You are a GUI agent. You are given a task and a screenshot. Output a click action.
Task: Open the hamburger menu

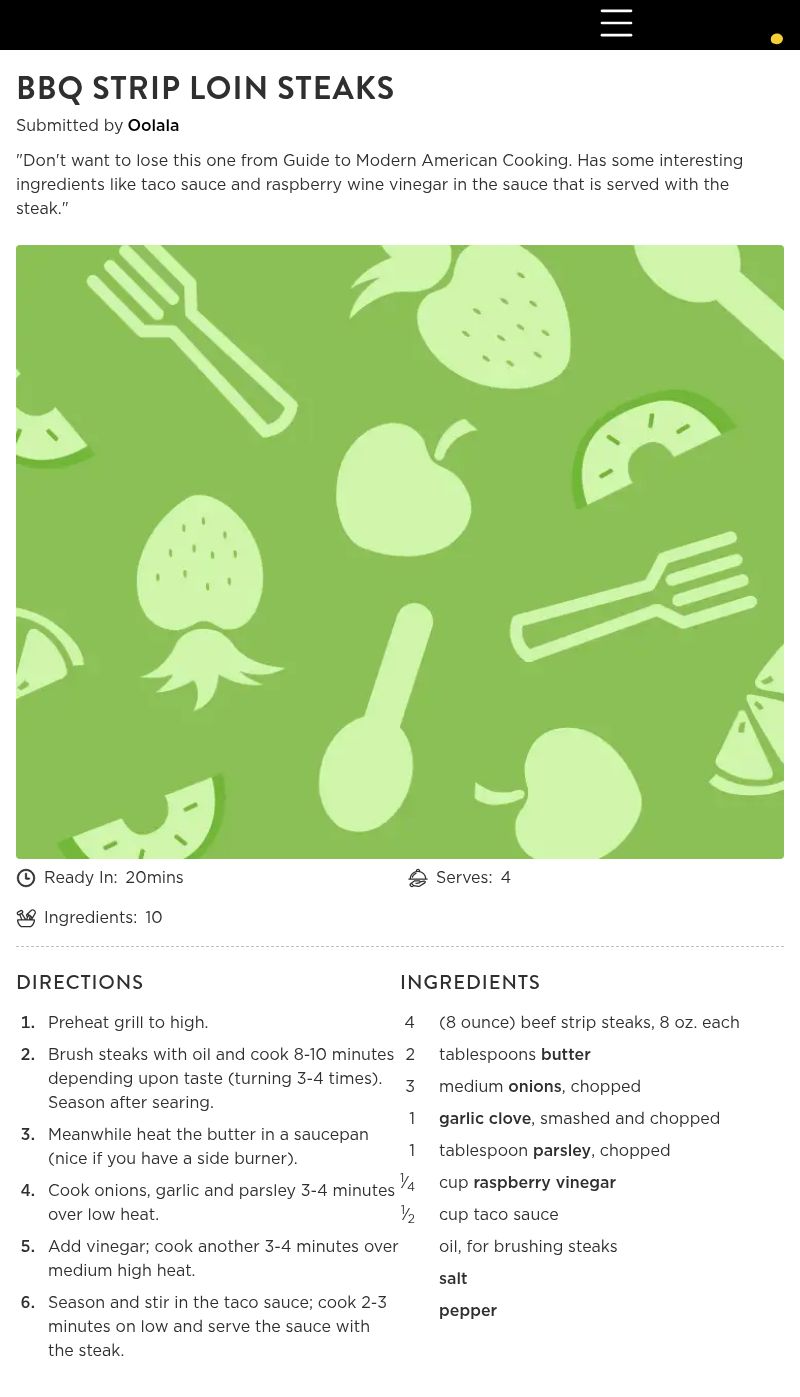click(616, 23)
